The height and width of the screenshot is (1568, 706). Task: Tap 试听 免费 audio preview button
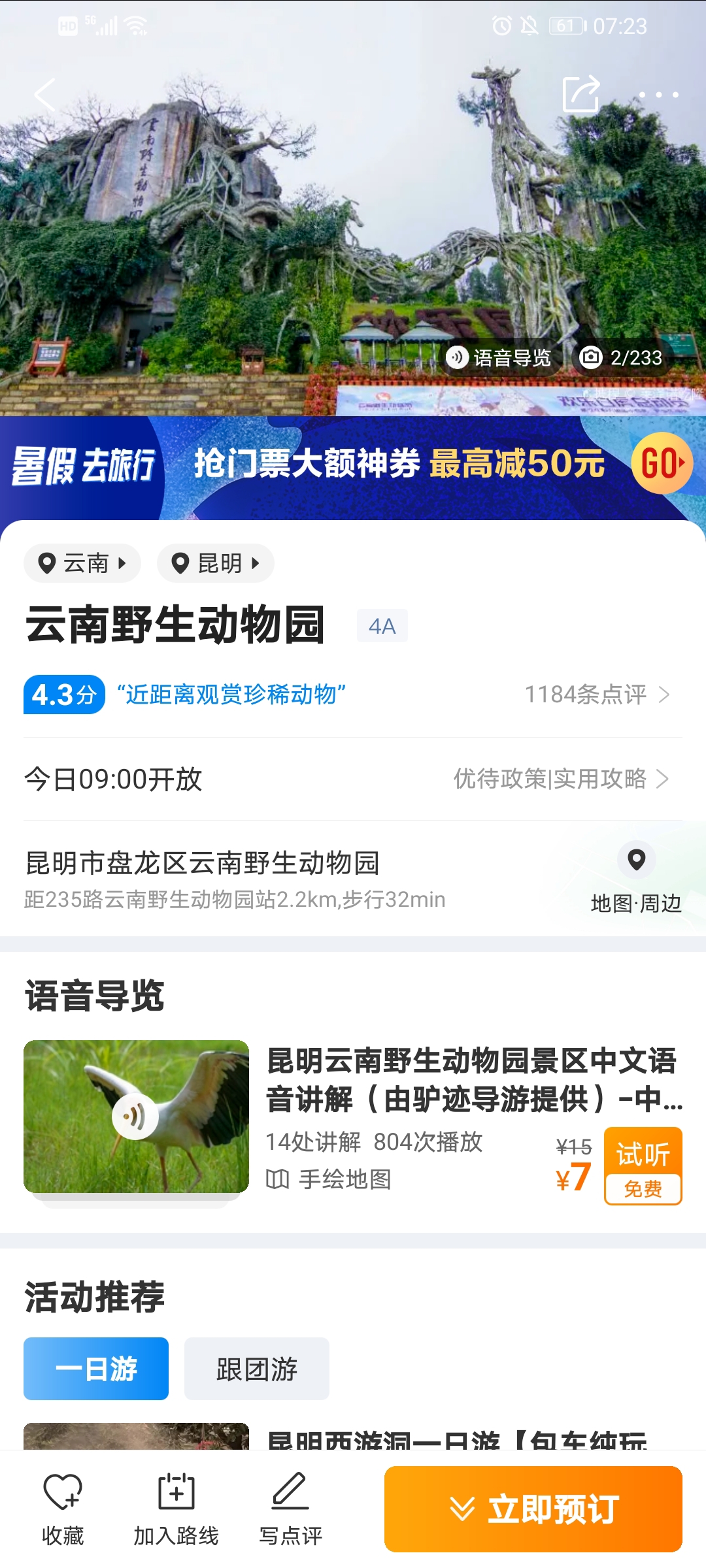(643, 1166)
